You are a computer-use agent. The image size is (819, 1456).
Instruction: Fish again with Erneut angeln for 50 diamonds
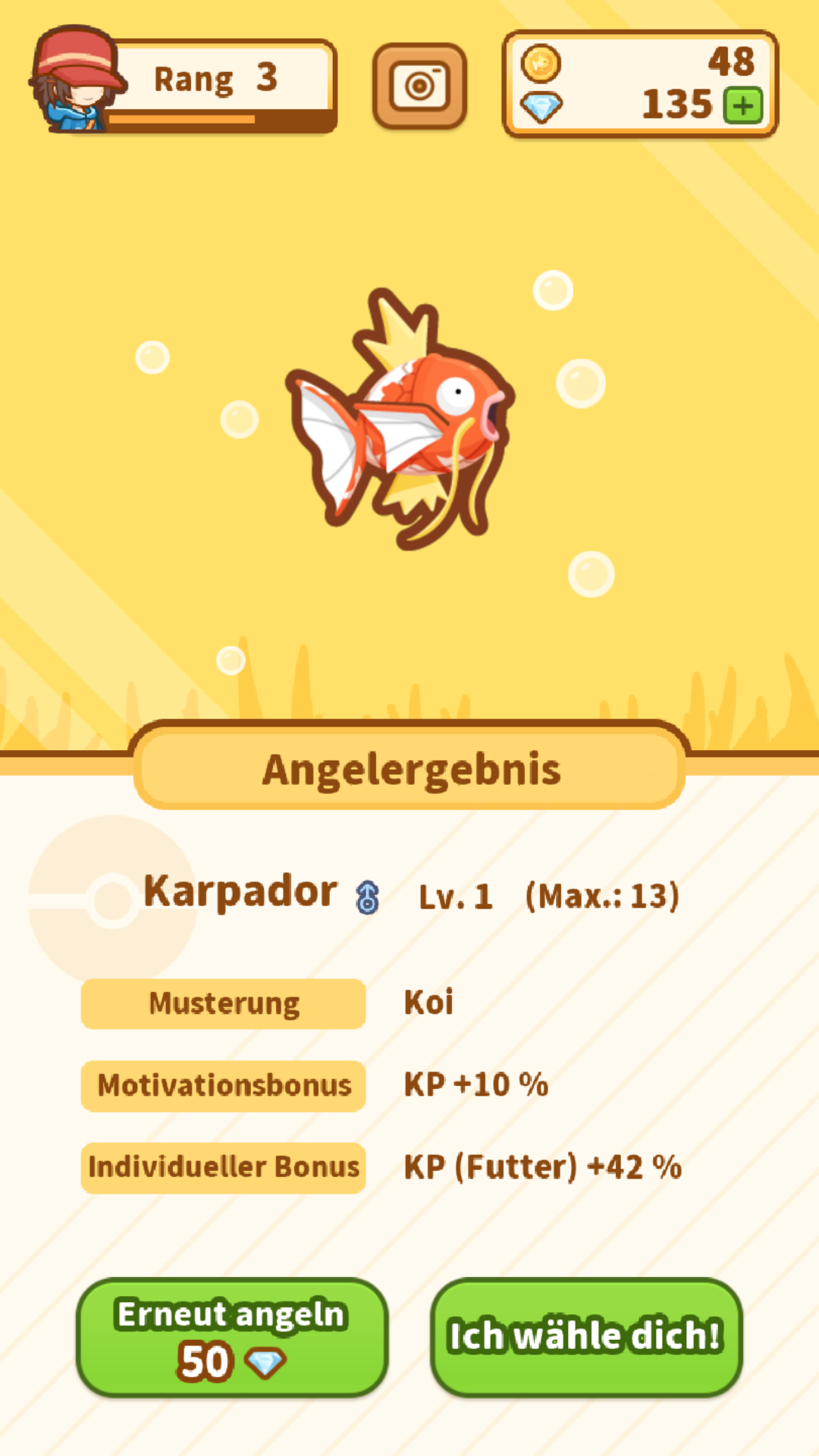[232, 1336]
